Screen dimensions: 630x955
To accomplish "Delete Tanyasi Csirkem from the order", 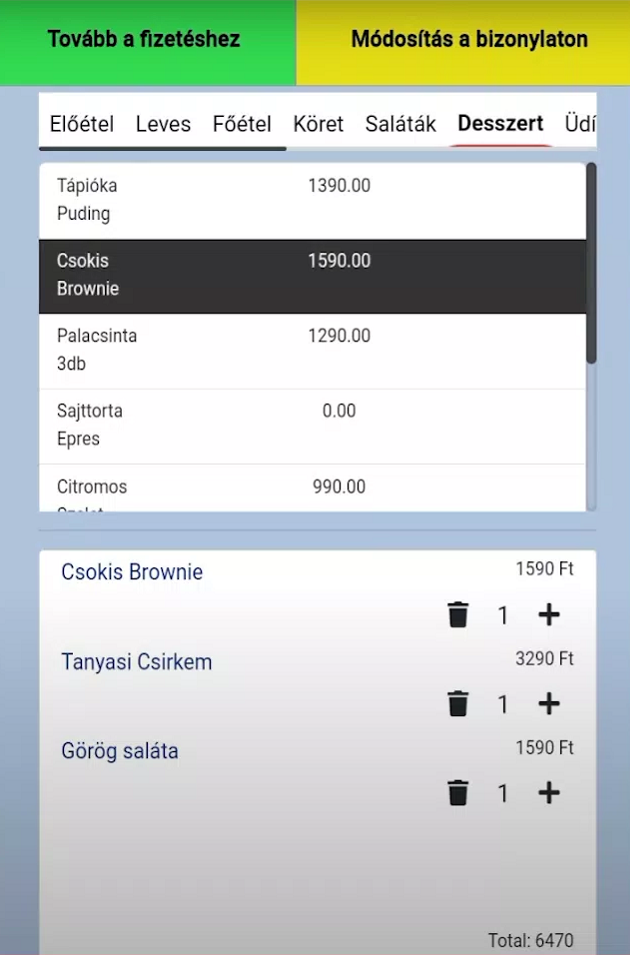I will 458,704.
